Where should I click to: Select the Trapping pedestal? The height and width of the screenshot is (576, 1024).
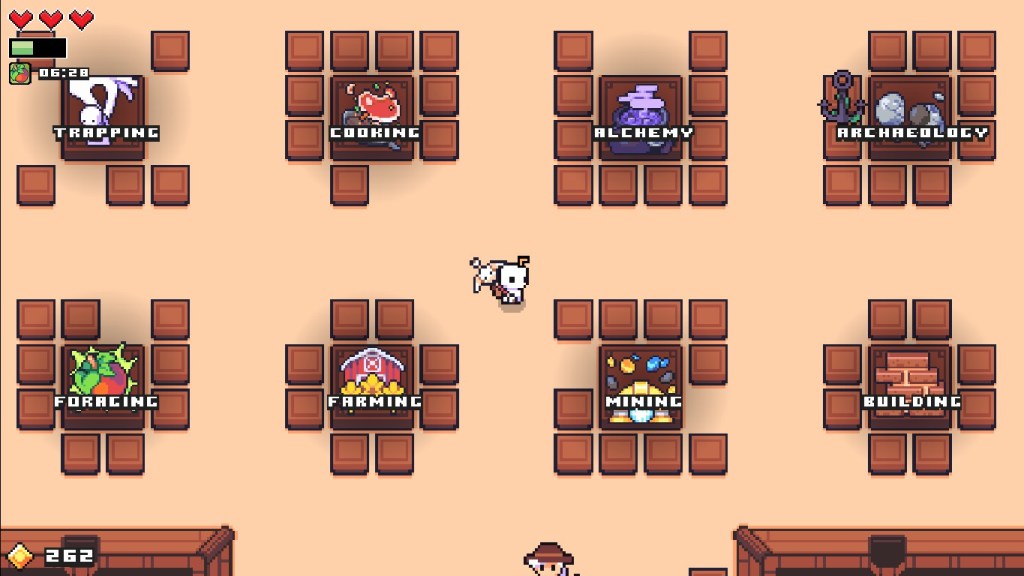pos(103,114)
